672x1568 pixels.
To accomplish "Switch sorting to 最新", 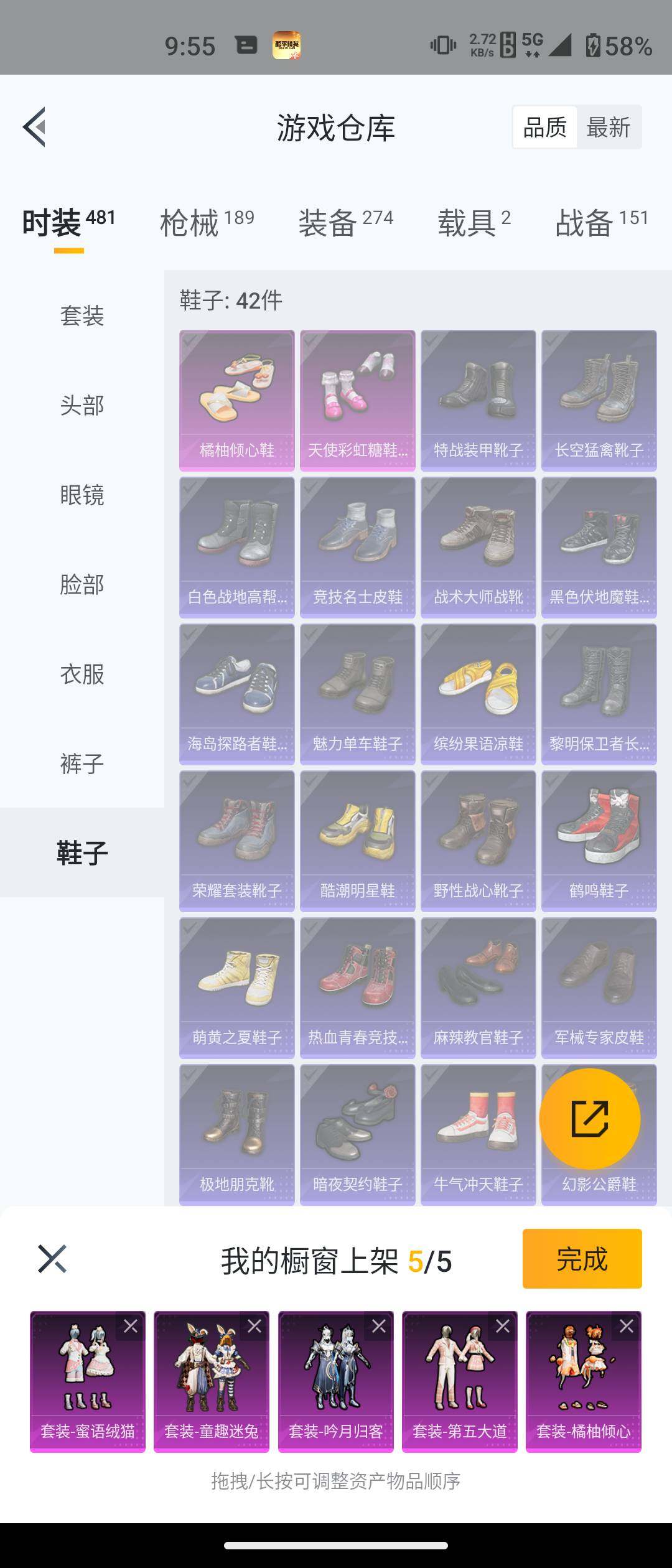I will click(607, 127).
